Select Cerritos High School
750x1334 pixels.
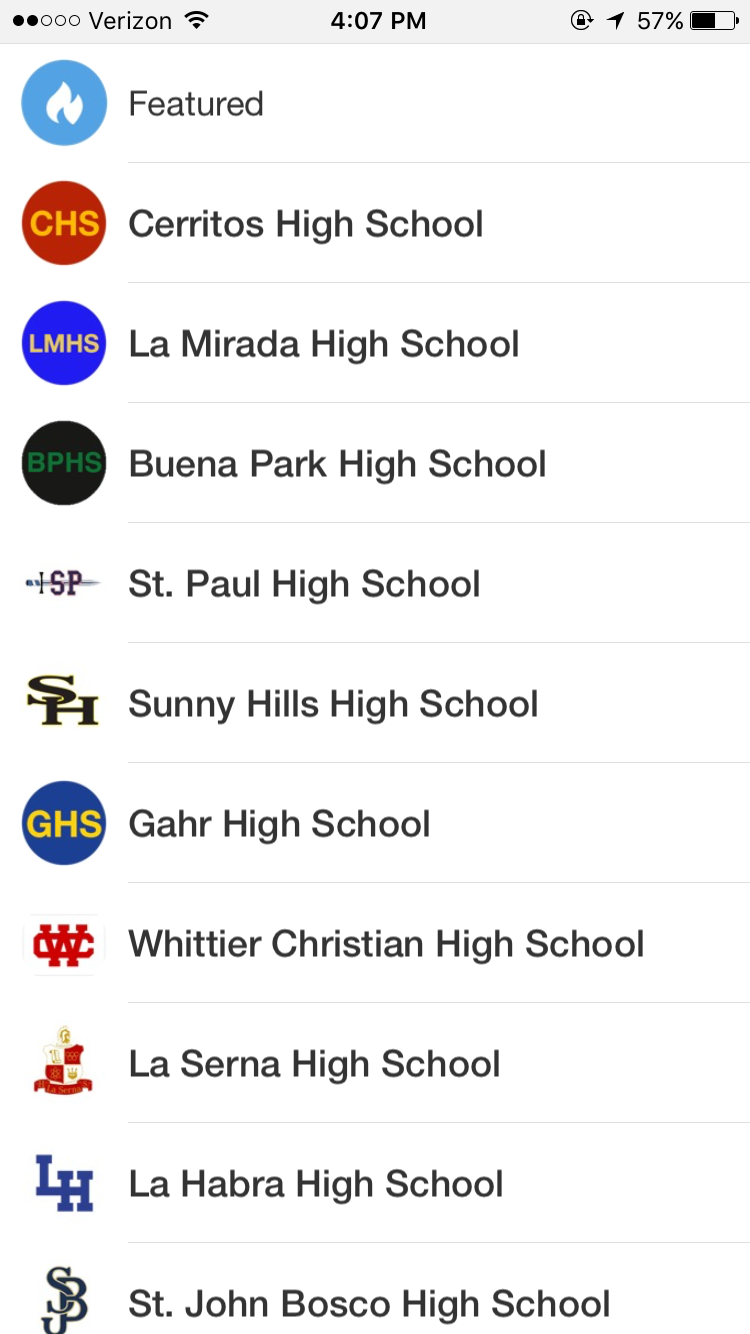click(375, 223)
